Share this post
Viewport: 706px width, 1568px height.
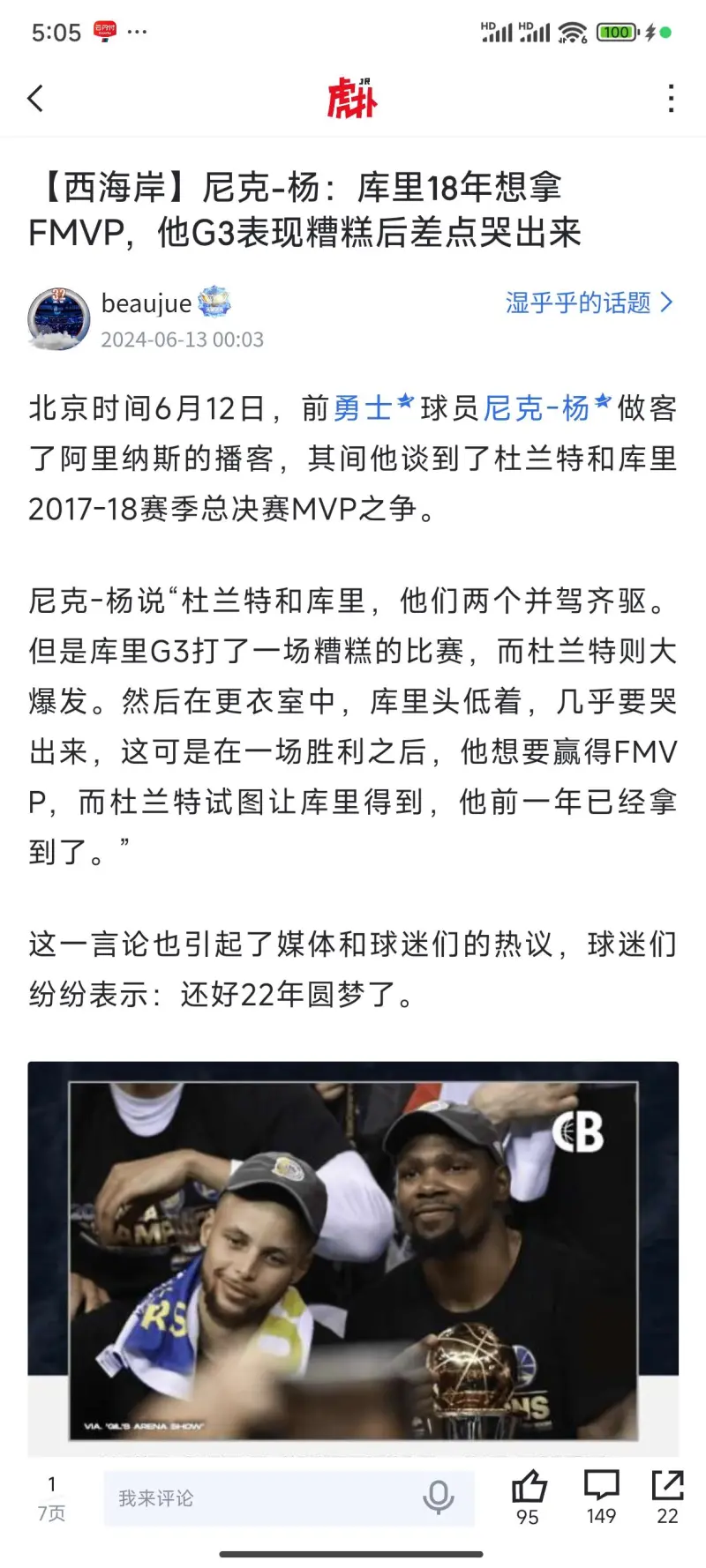point(668,1497)
